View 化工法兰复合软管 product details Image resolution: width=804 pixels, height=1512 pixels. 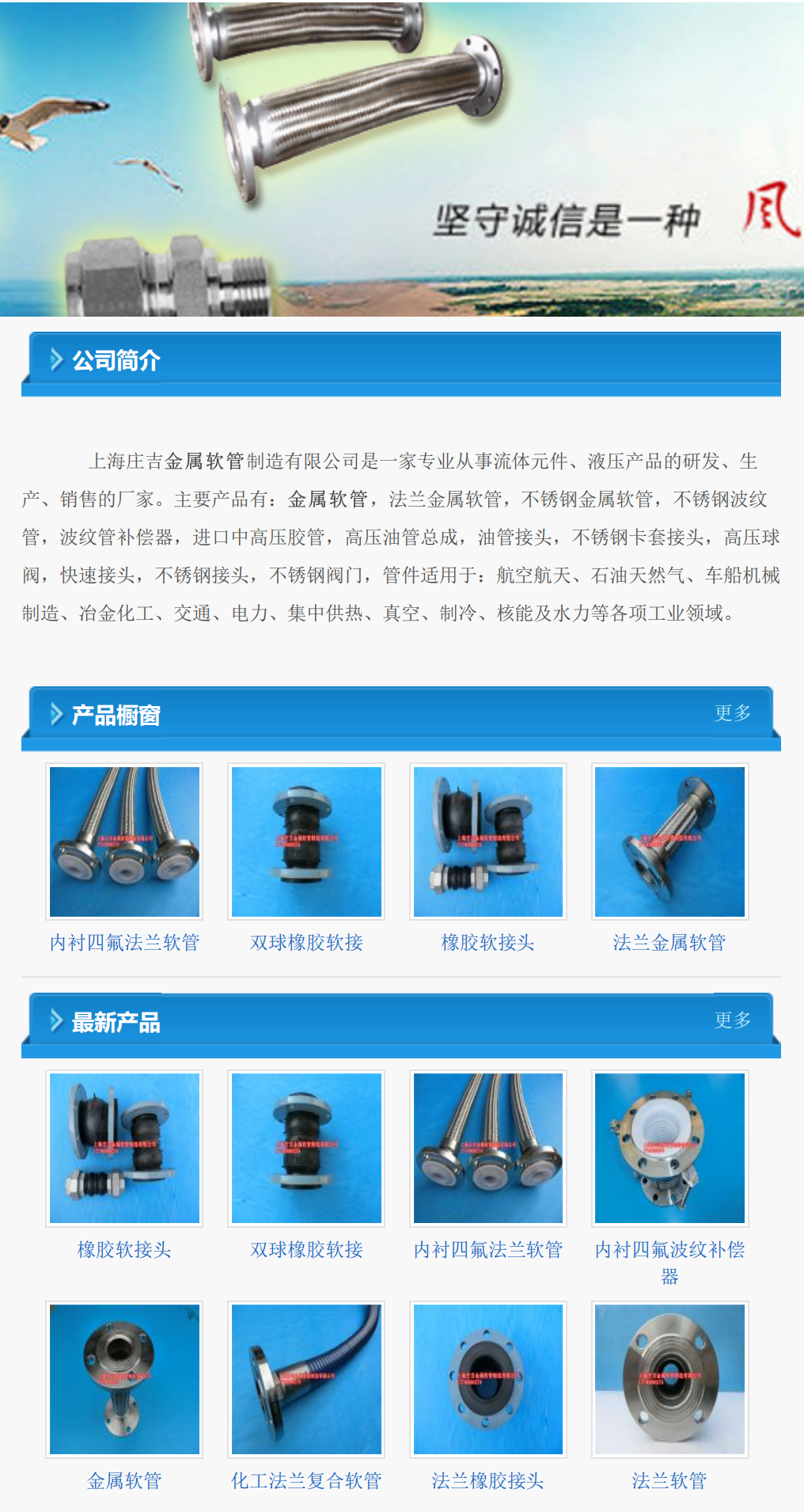(306, 1380)
